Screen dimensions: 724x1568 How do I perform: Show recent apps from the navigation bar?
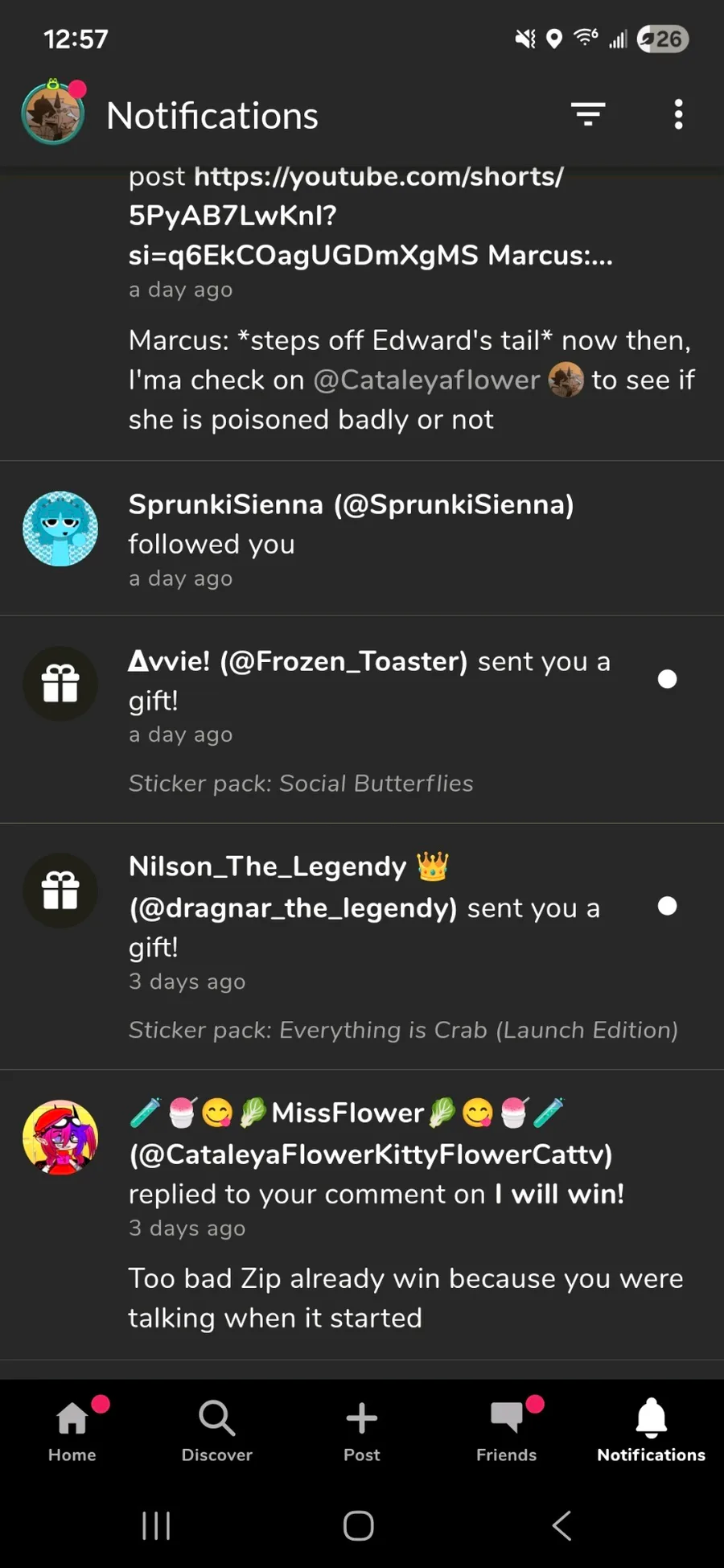pos(156,1525)
